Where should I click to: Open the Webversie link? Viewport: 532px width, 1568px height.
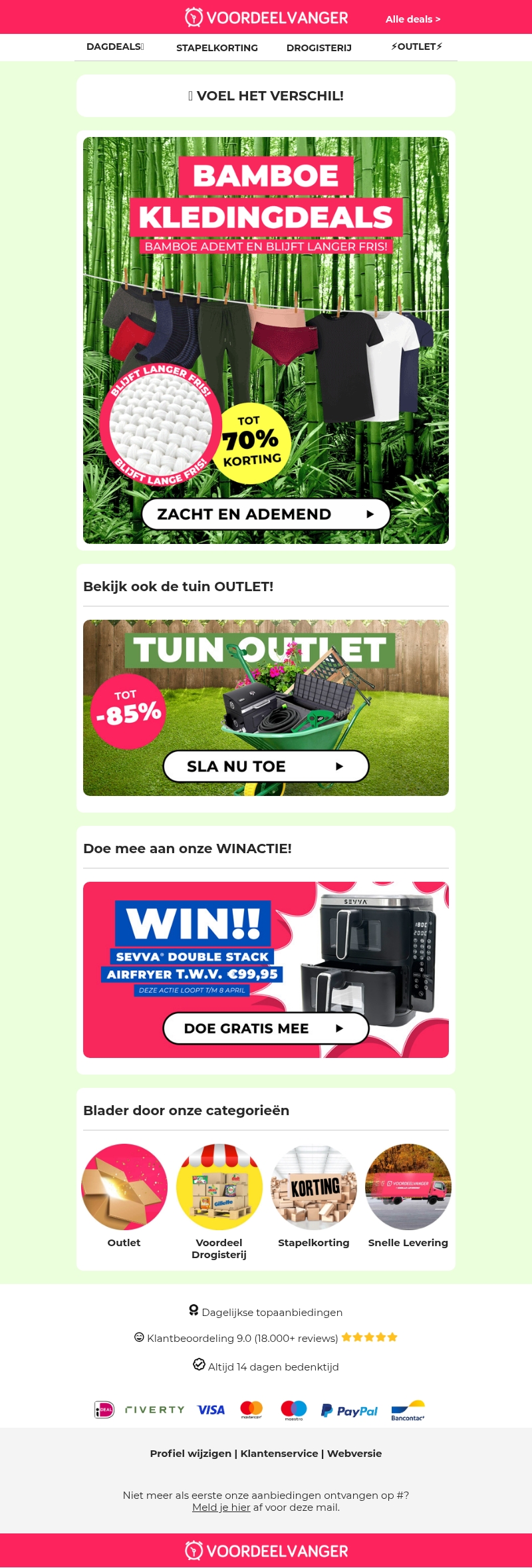[354, 1454]
